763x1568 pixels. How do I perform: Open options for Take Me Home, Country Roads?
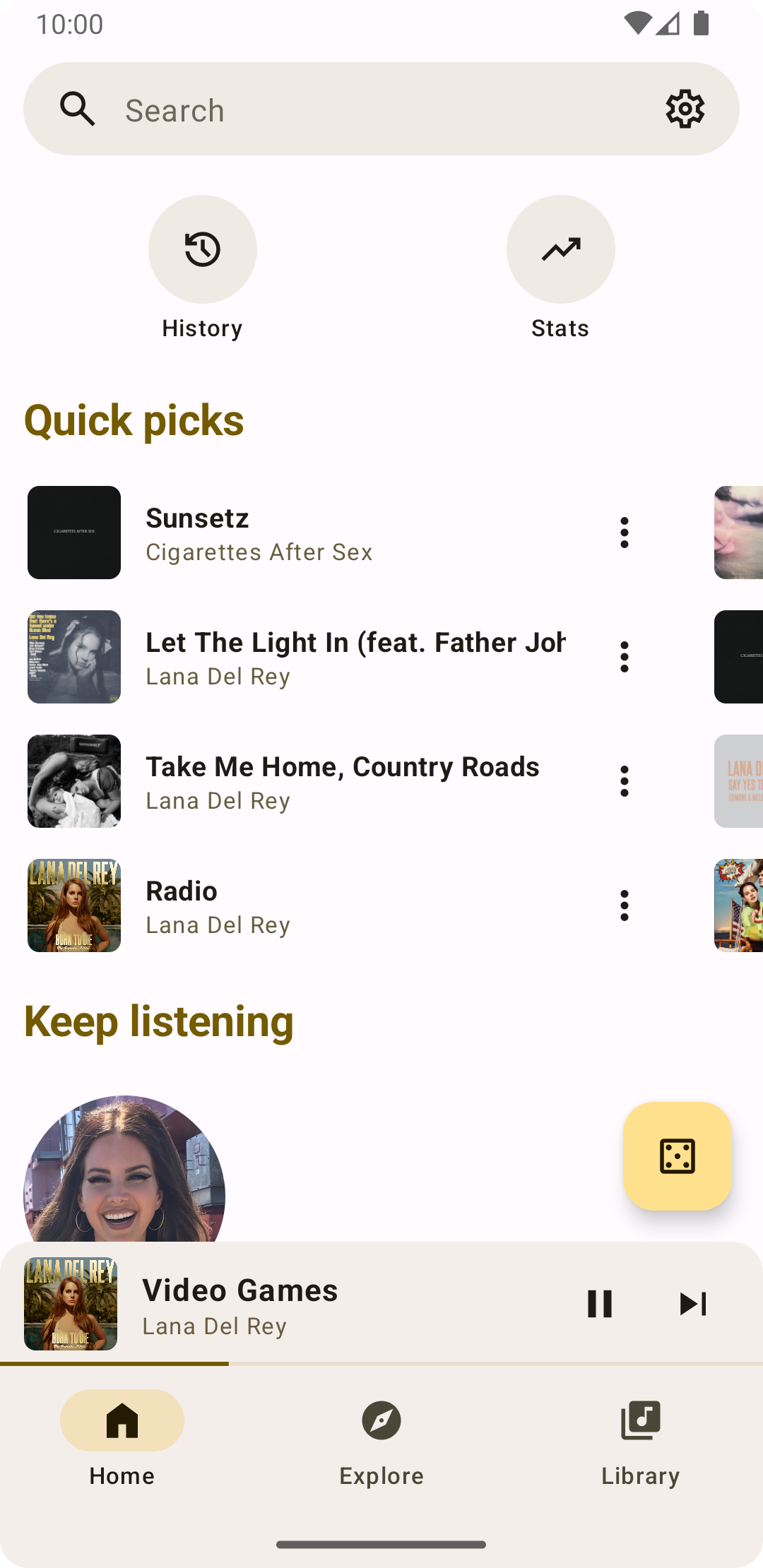click(625, 781)
